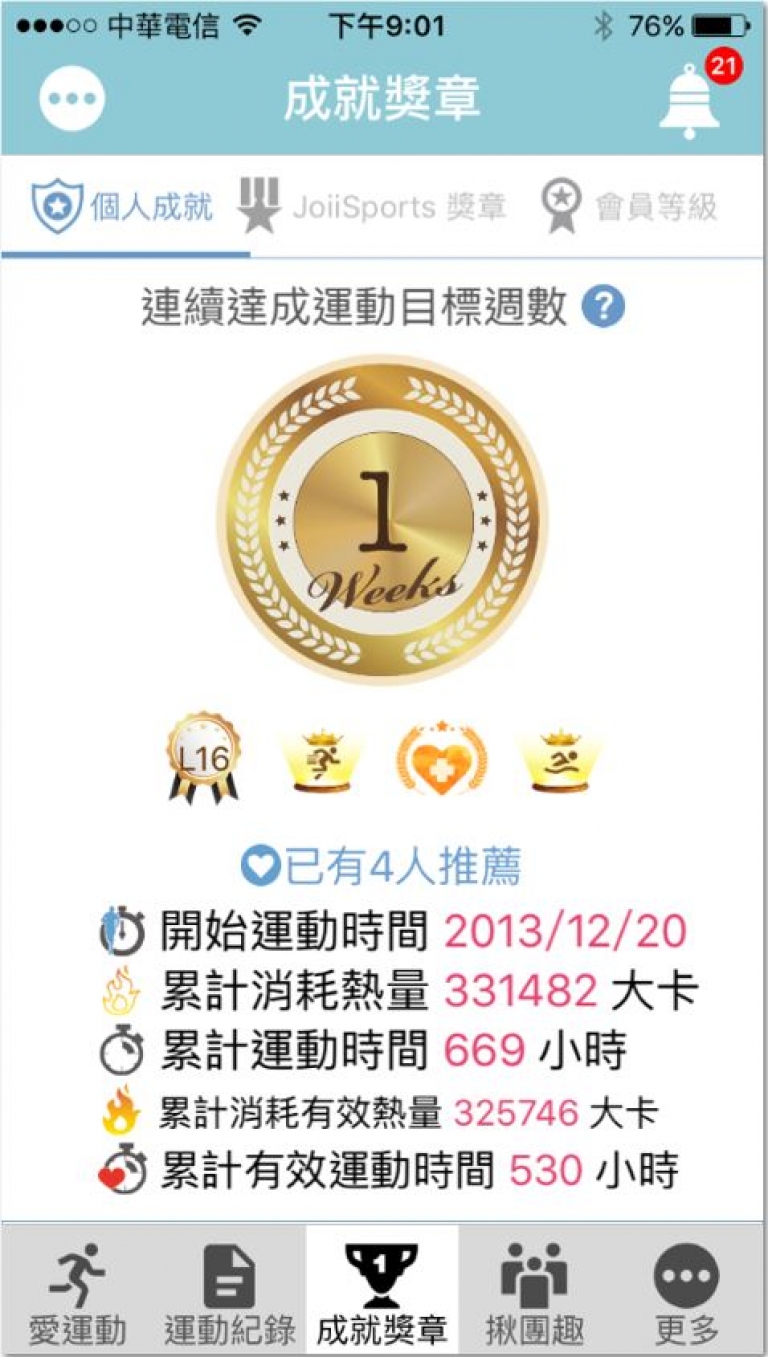This screenshot has height=1357, width=768.
Task: Select the 成就獎章 bottom tab
Action: click(382, 1292)
